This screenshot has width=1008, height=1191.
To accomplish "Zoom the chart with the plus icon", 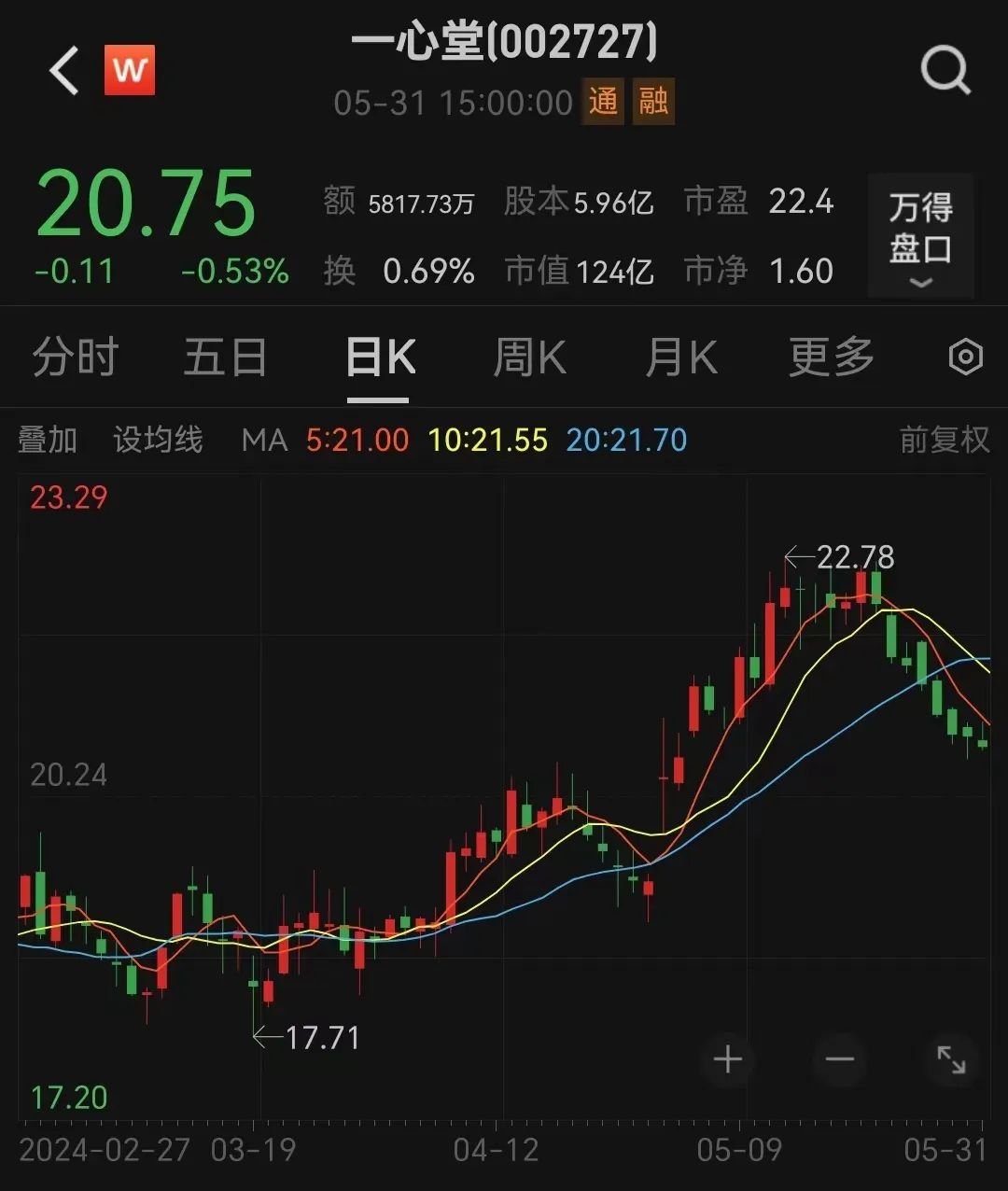I will (x=727, y=1060).
